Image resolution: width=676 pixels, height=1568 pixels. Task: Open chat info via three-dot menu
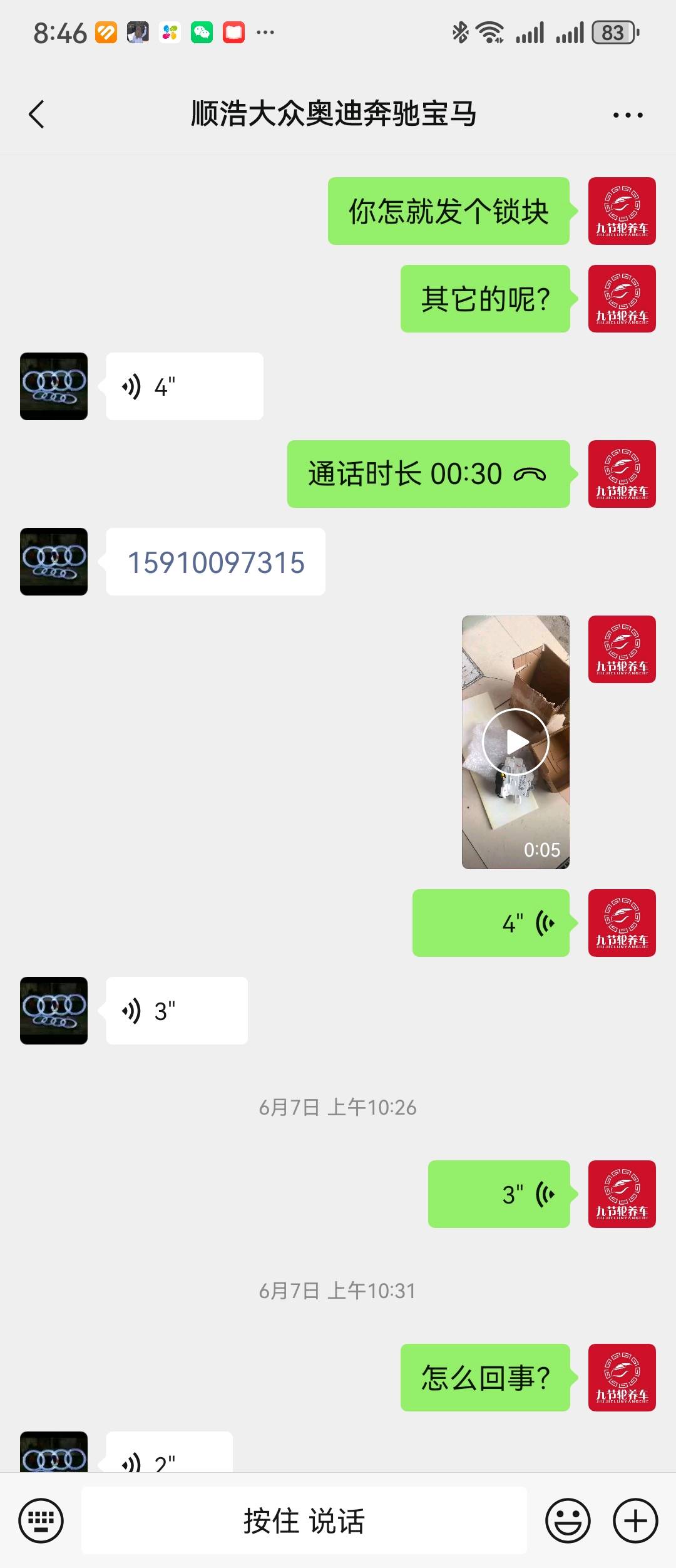pyautogui.click(x=627, y=115)
